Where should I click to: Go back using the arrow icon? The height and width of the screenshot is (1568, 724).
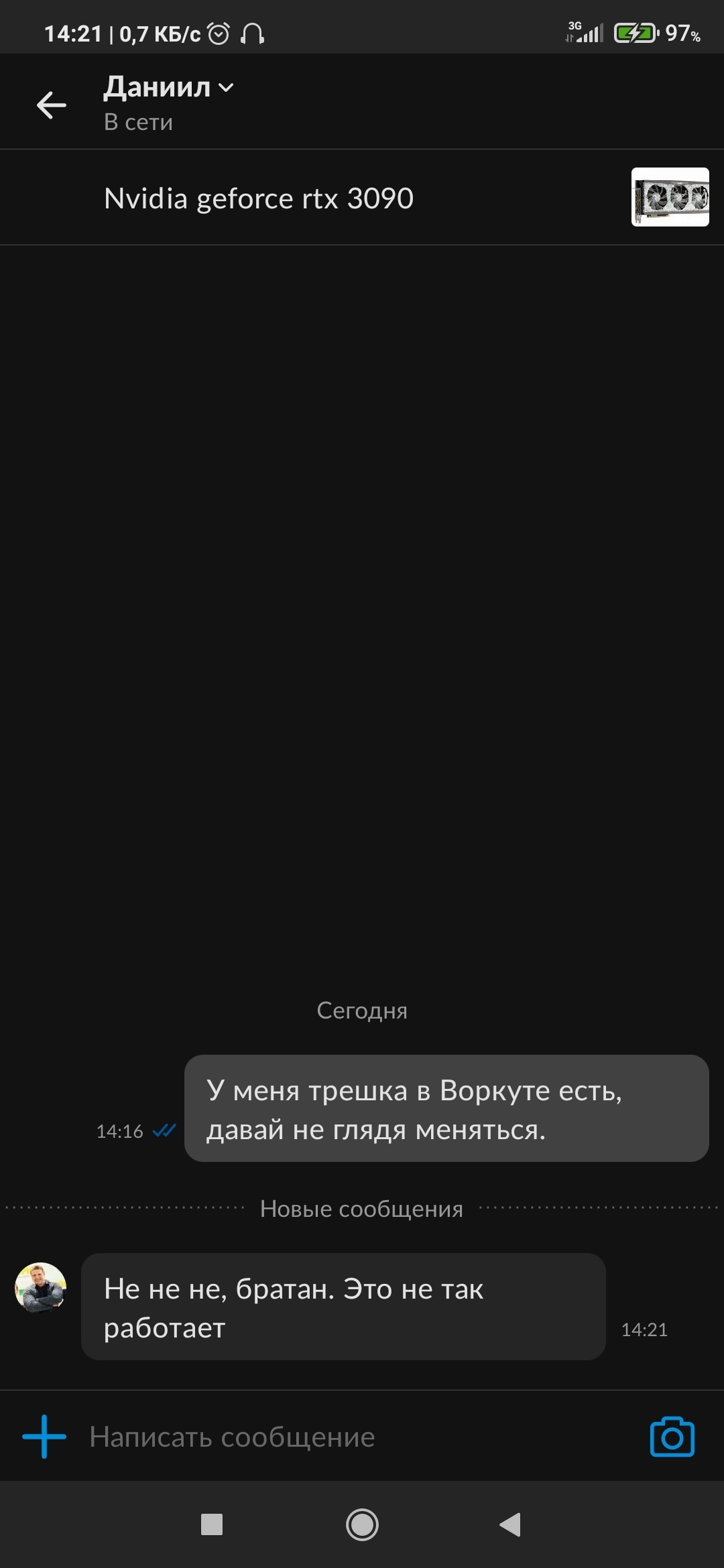(51, 105)
